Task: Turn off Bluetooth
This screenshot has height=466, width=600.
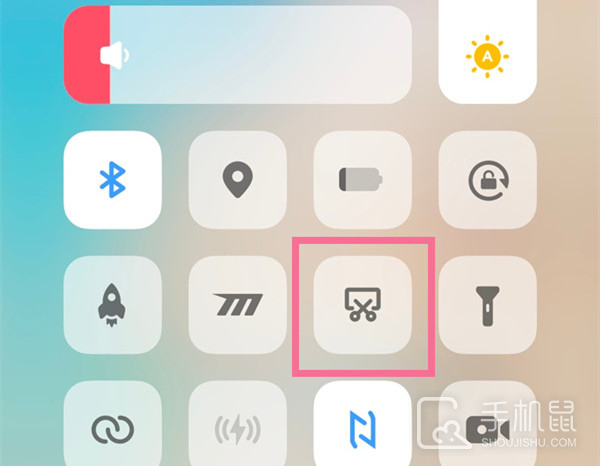Action: pos(112,180)
